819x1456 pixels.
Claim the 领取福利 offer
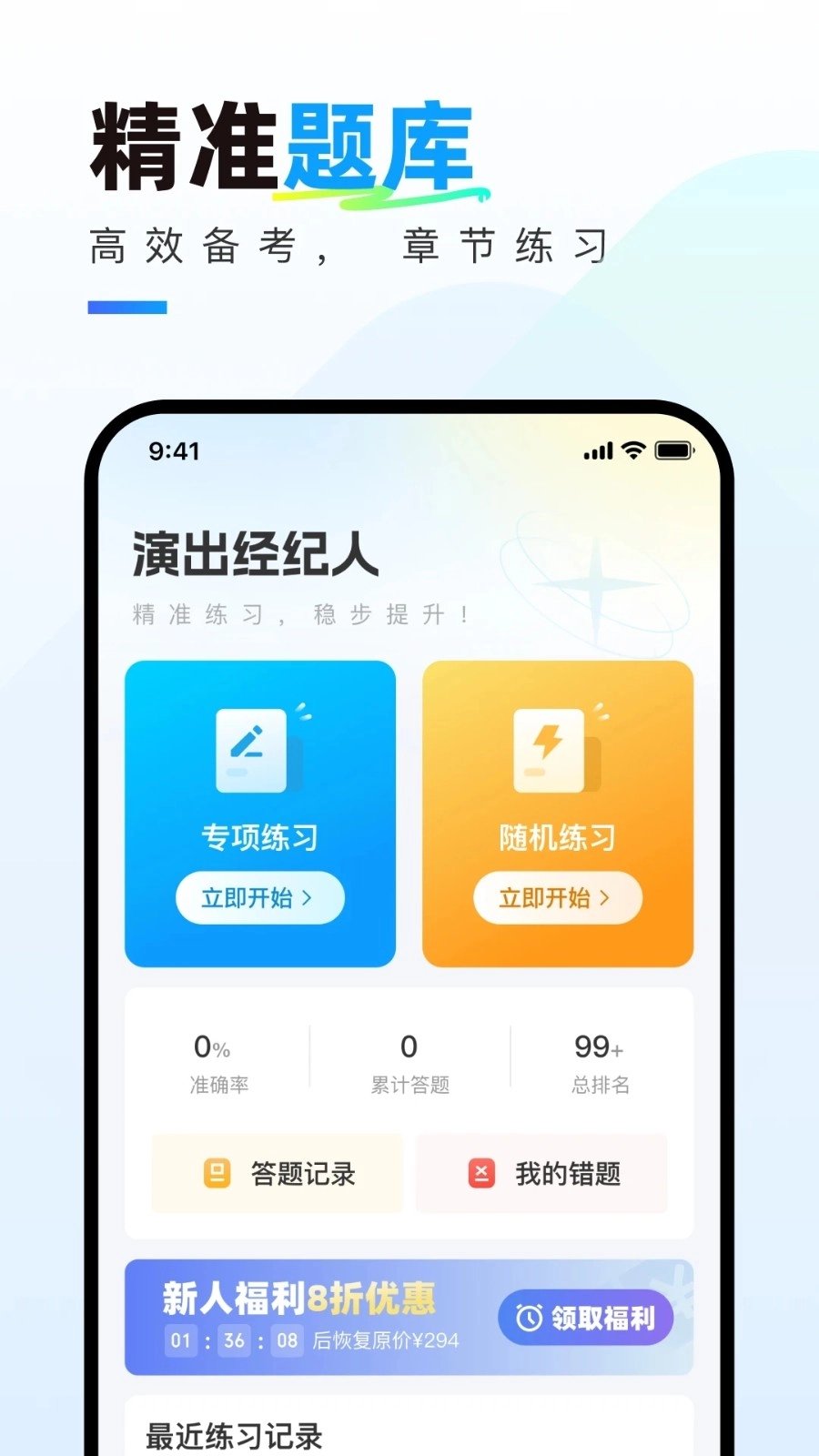[x=586, y=1318]
